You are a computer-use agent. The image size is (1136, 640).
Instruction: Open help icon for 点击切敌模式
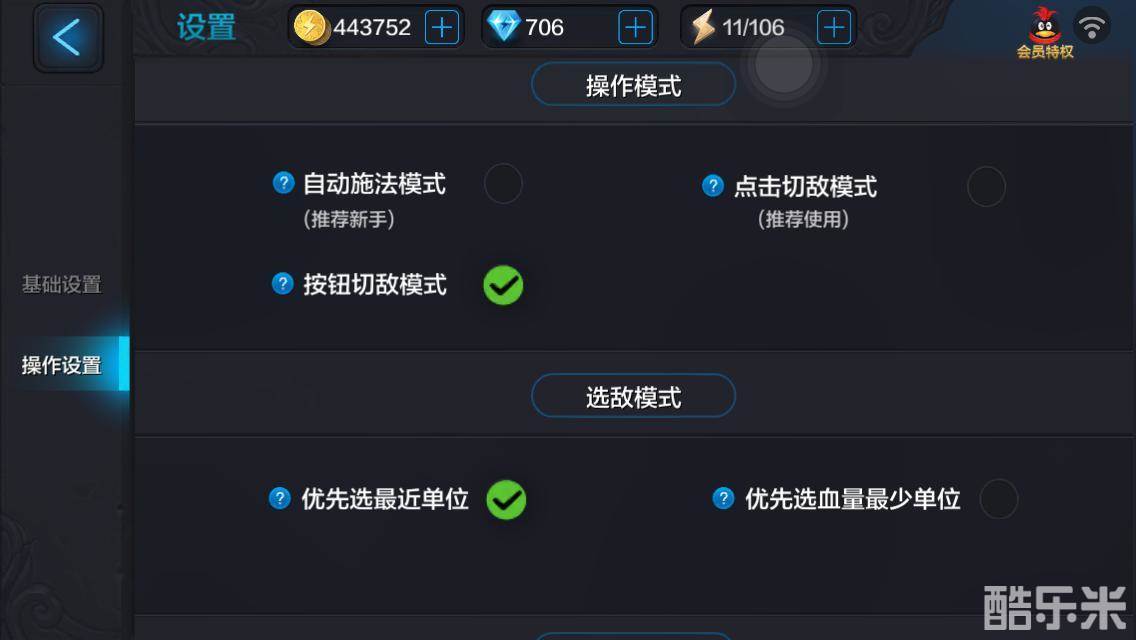[713, 186]
